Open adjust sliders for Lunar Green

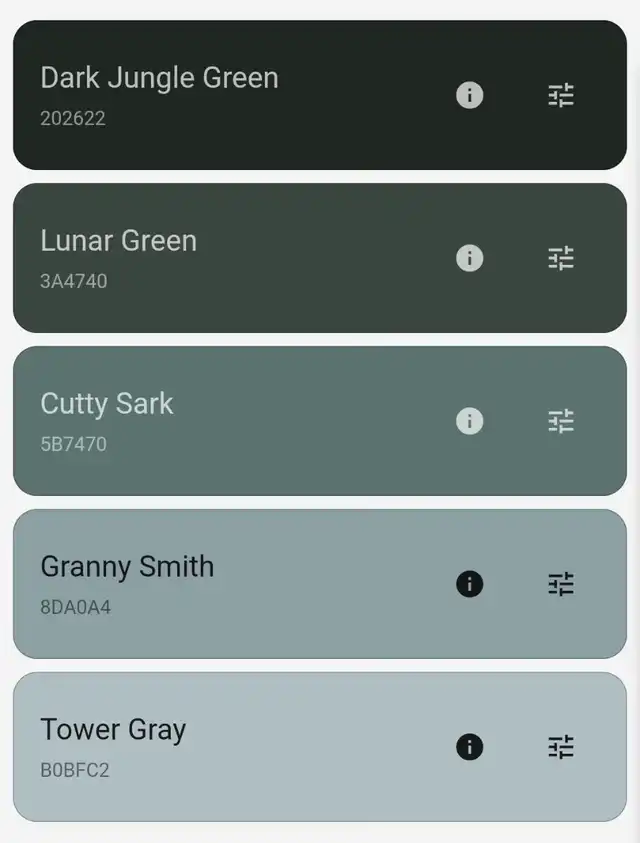click(x=561, y=258)
